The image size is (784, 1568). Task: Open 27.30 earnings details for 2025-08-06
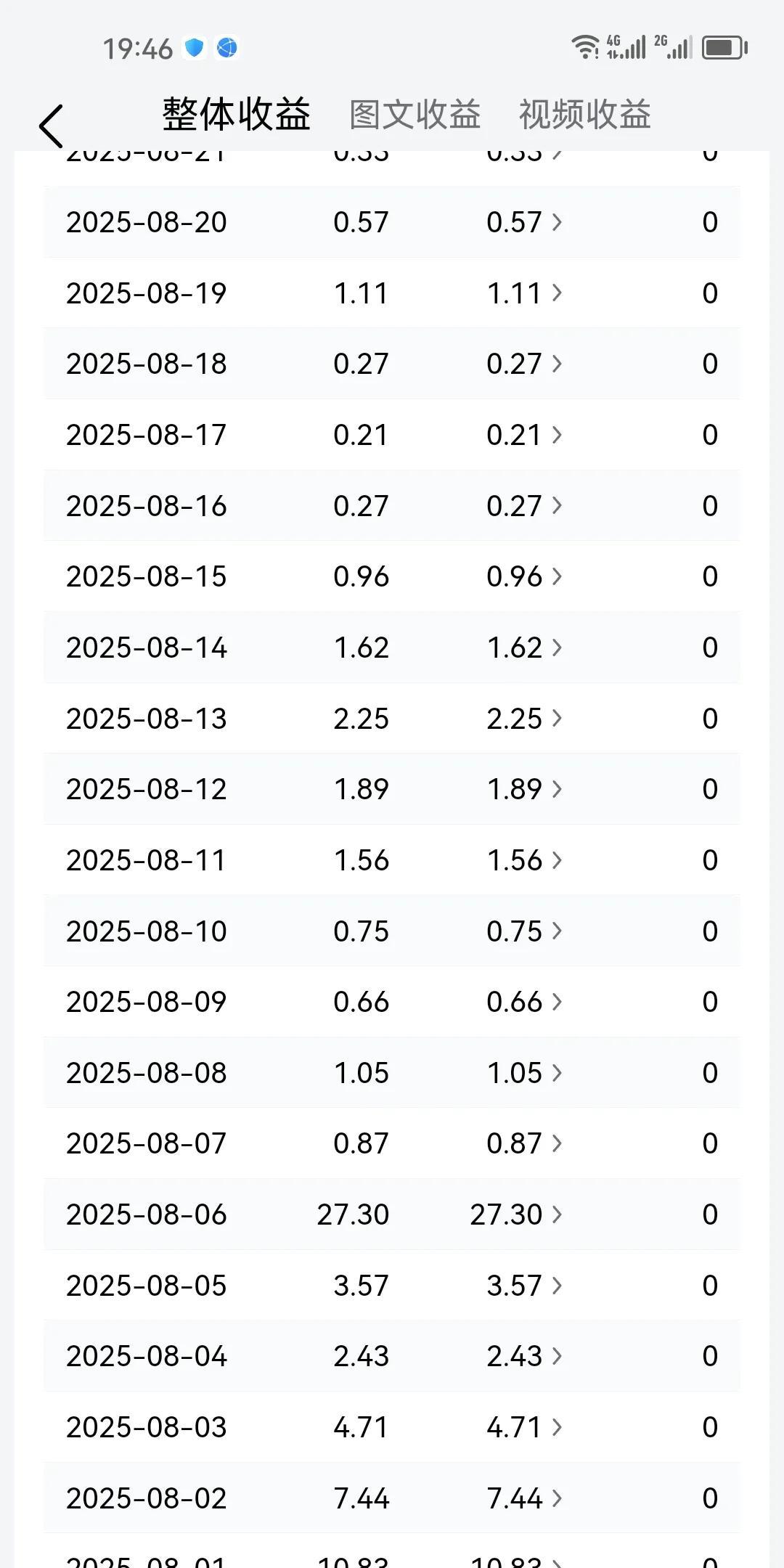pyautogui.click(x=516, y=1214)
